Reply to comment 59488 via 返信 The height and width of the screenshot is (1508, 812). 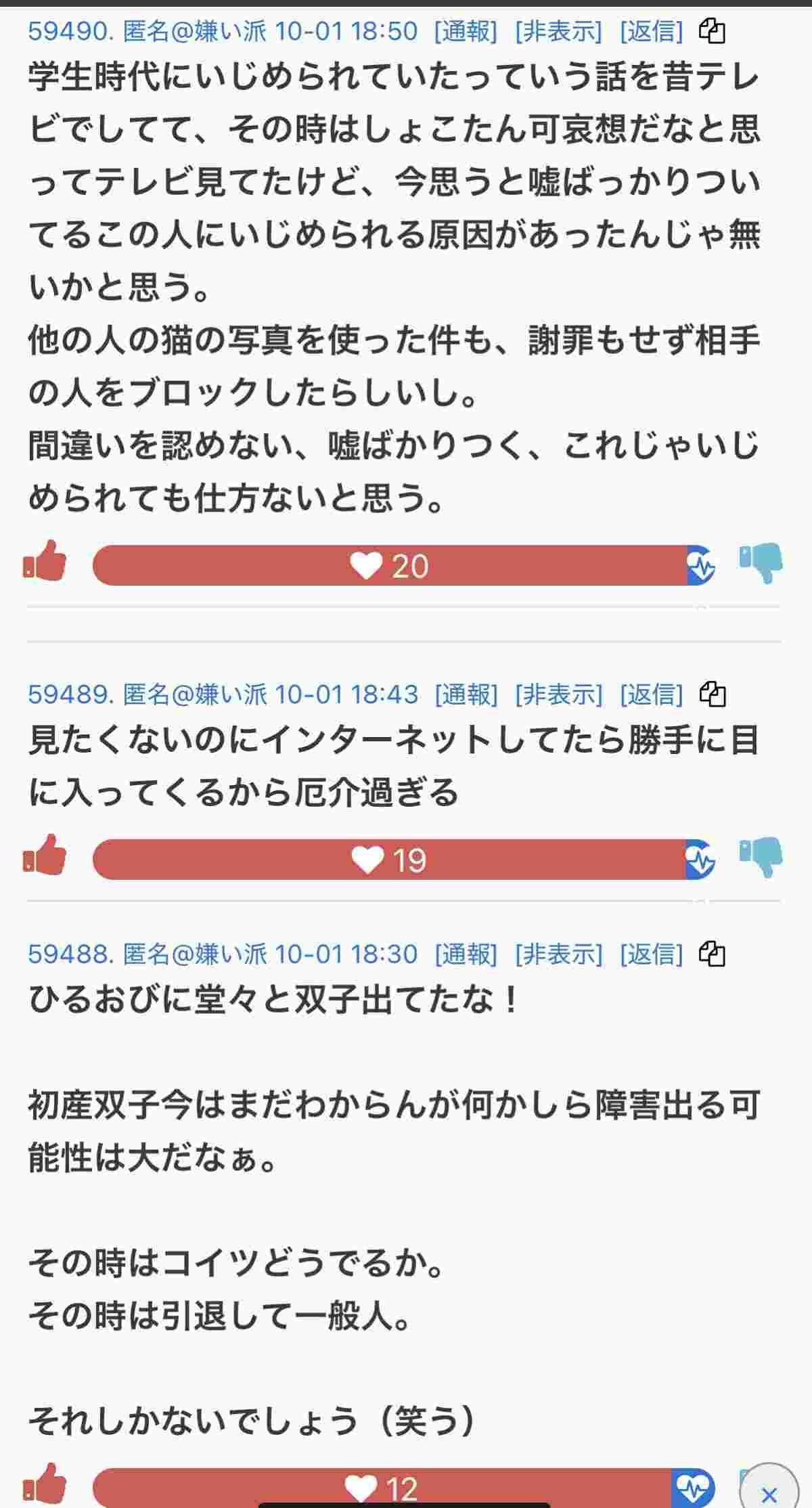[652, 954]
